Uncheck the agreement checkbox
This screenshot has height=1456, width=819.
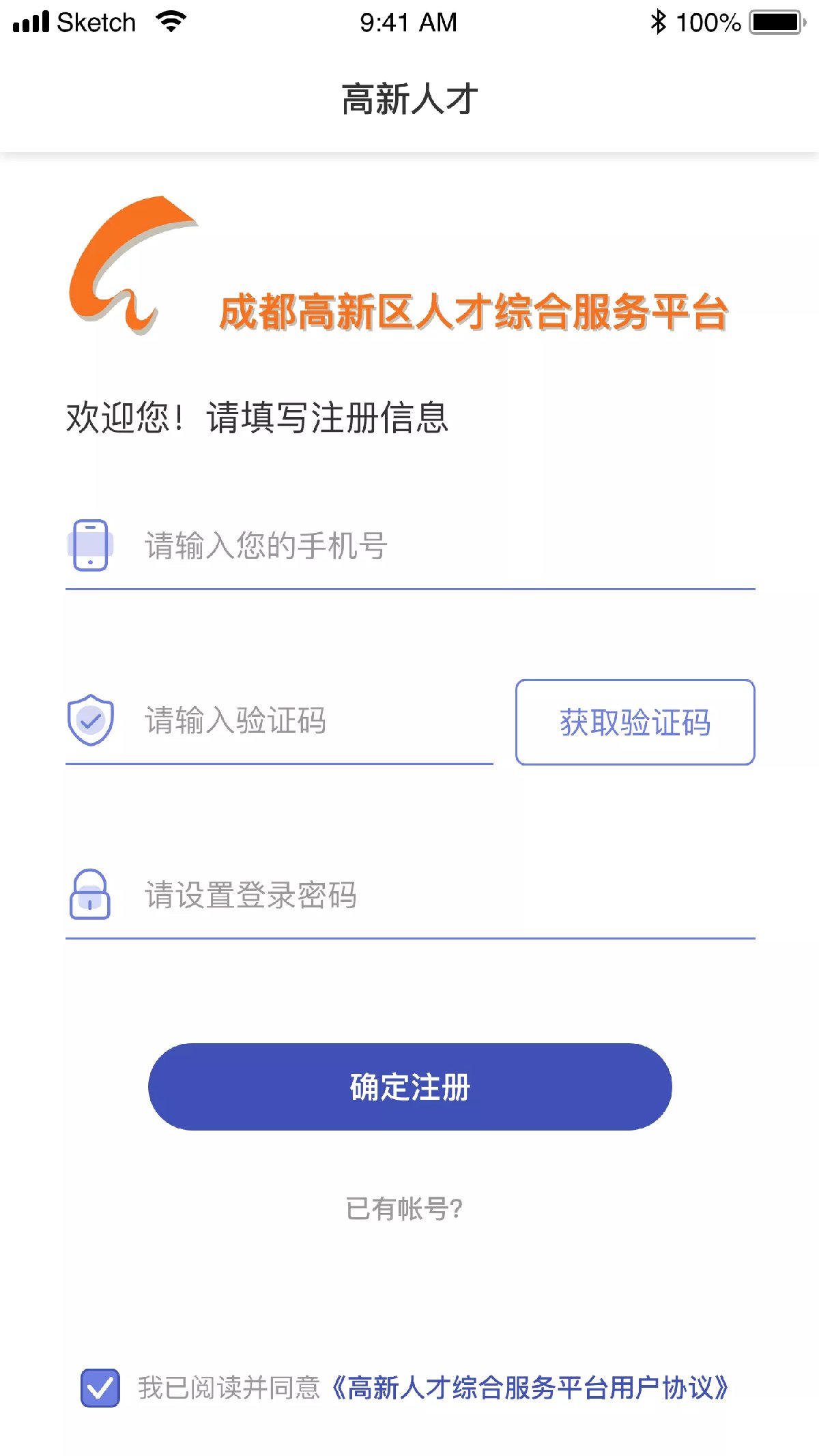point(100,1388)
